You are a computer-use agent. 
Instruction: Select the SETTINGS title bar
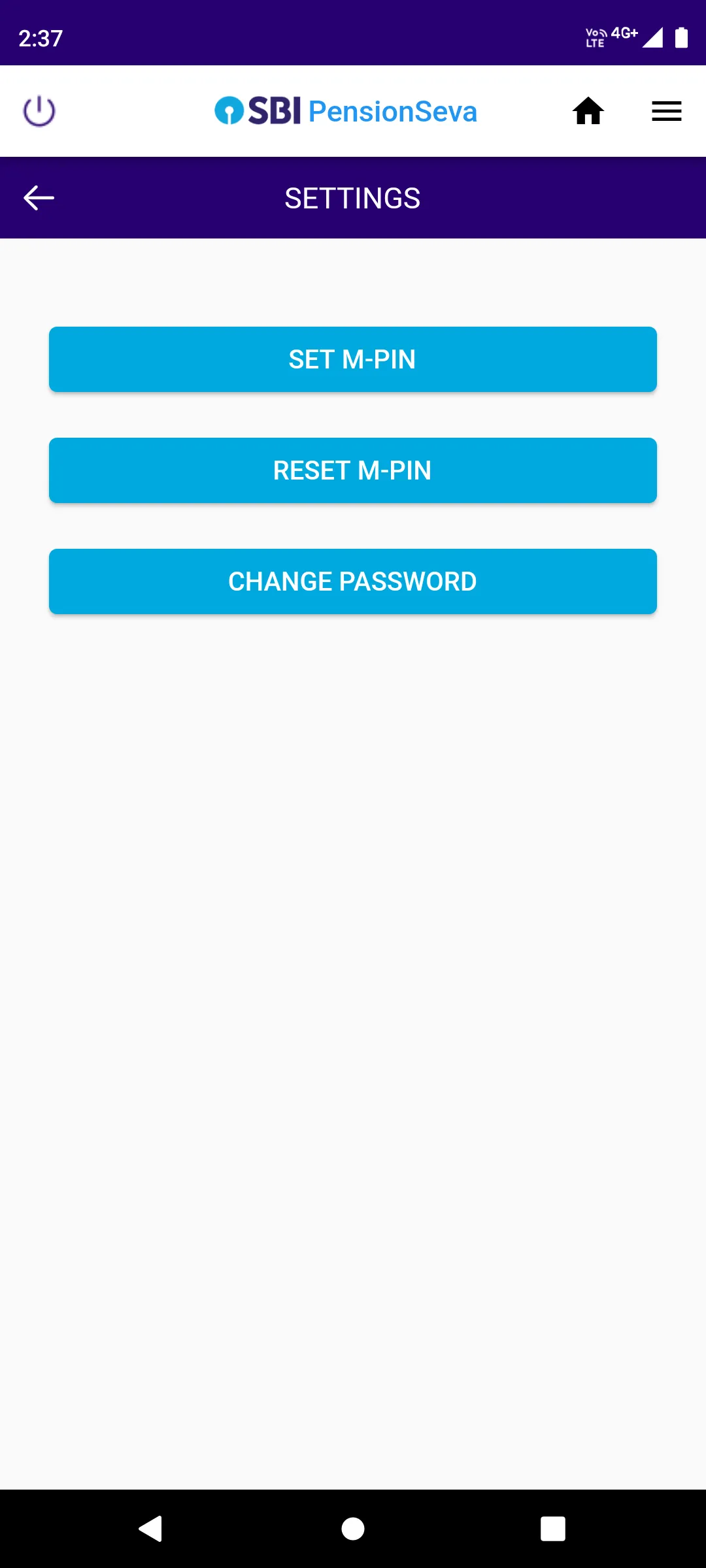(x=352, y=197)
